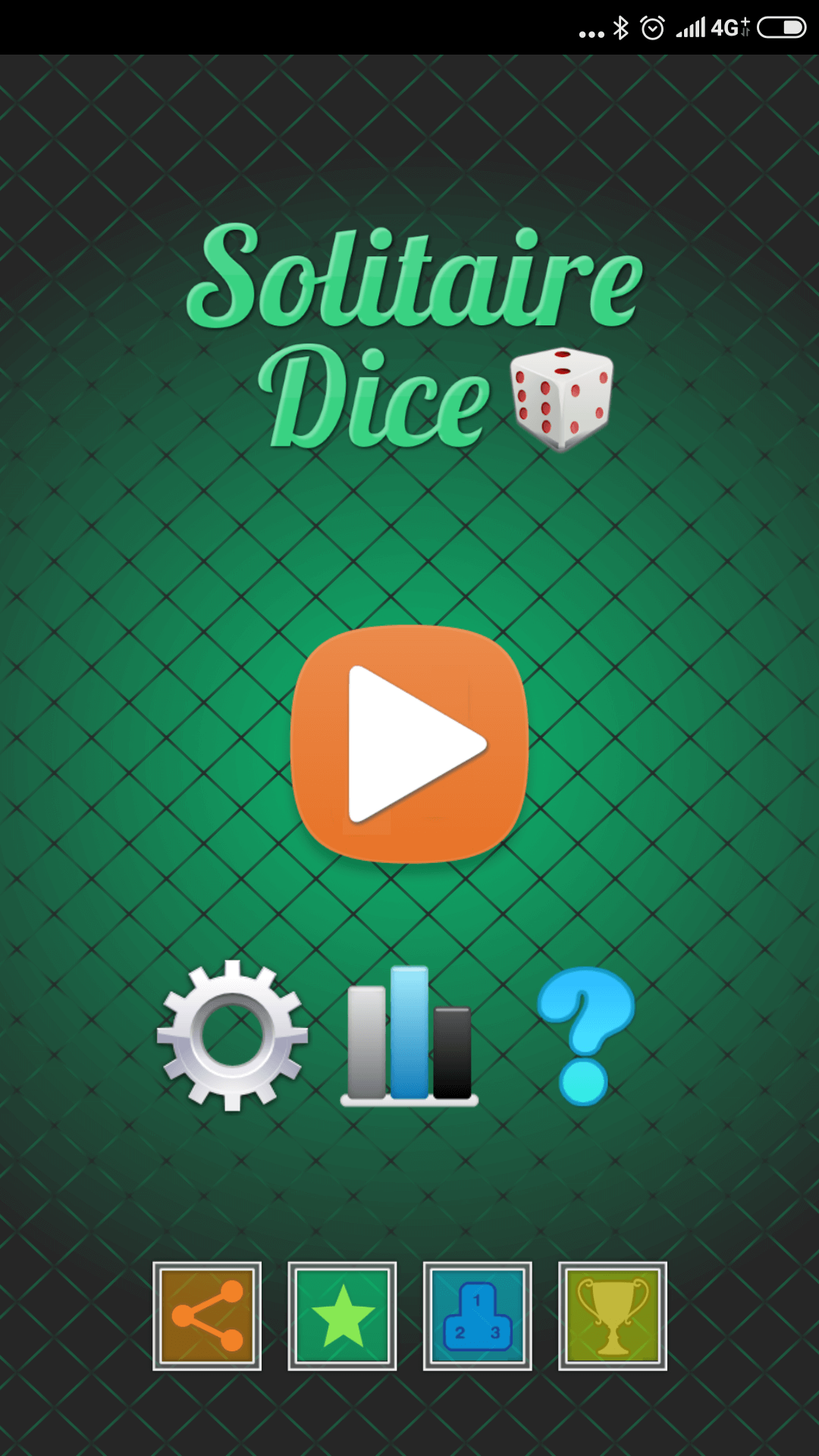Image resolution: width=819 pixels, height=1456 pixels.
Task: Start the game with the orange play button
Action: point(409,744)
